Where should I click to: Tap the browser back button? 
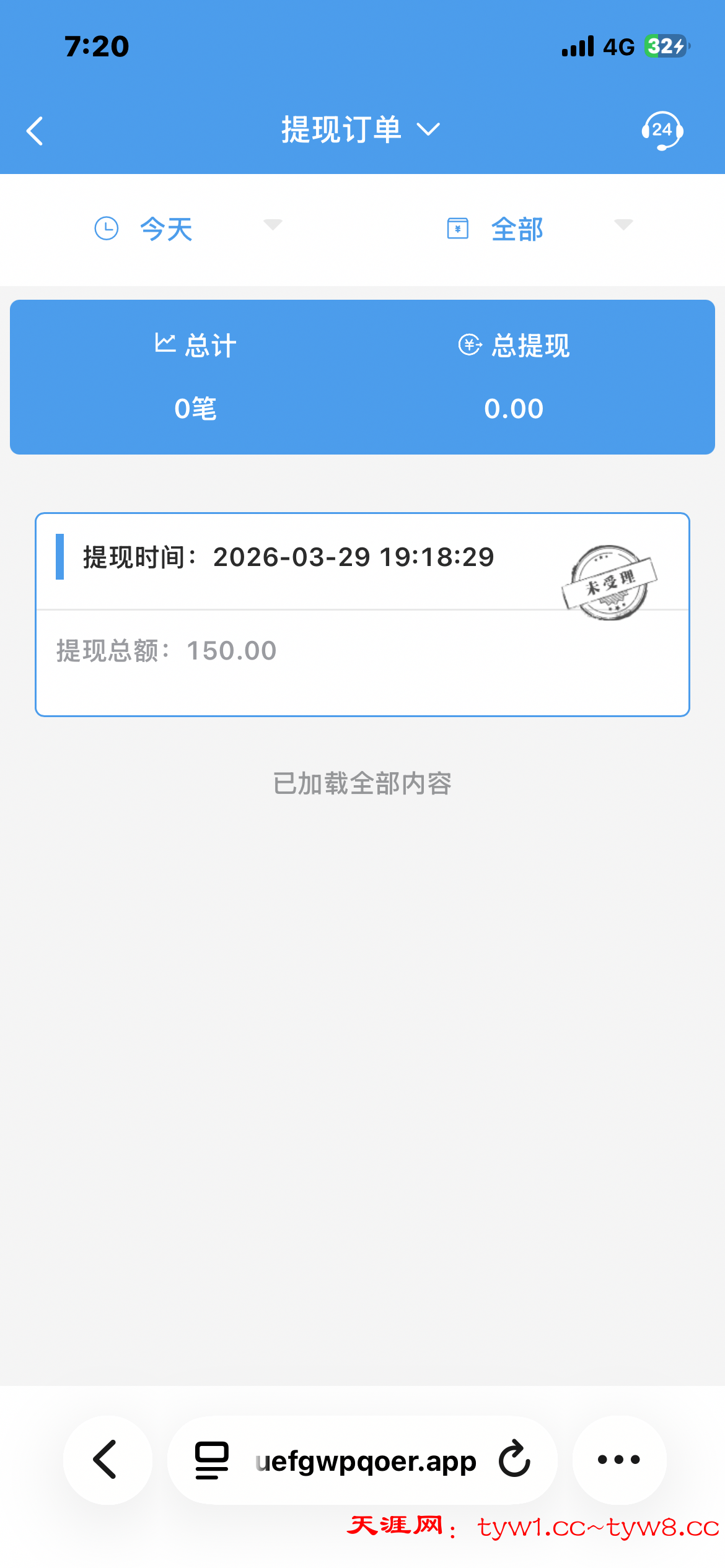(x=107, y=1460)
